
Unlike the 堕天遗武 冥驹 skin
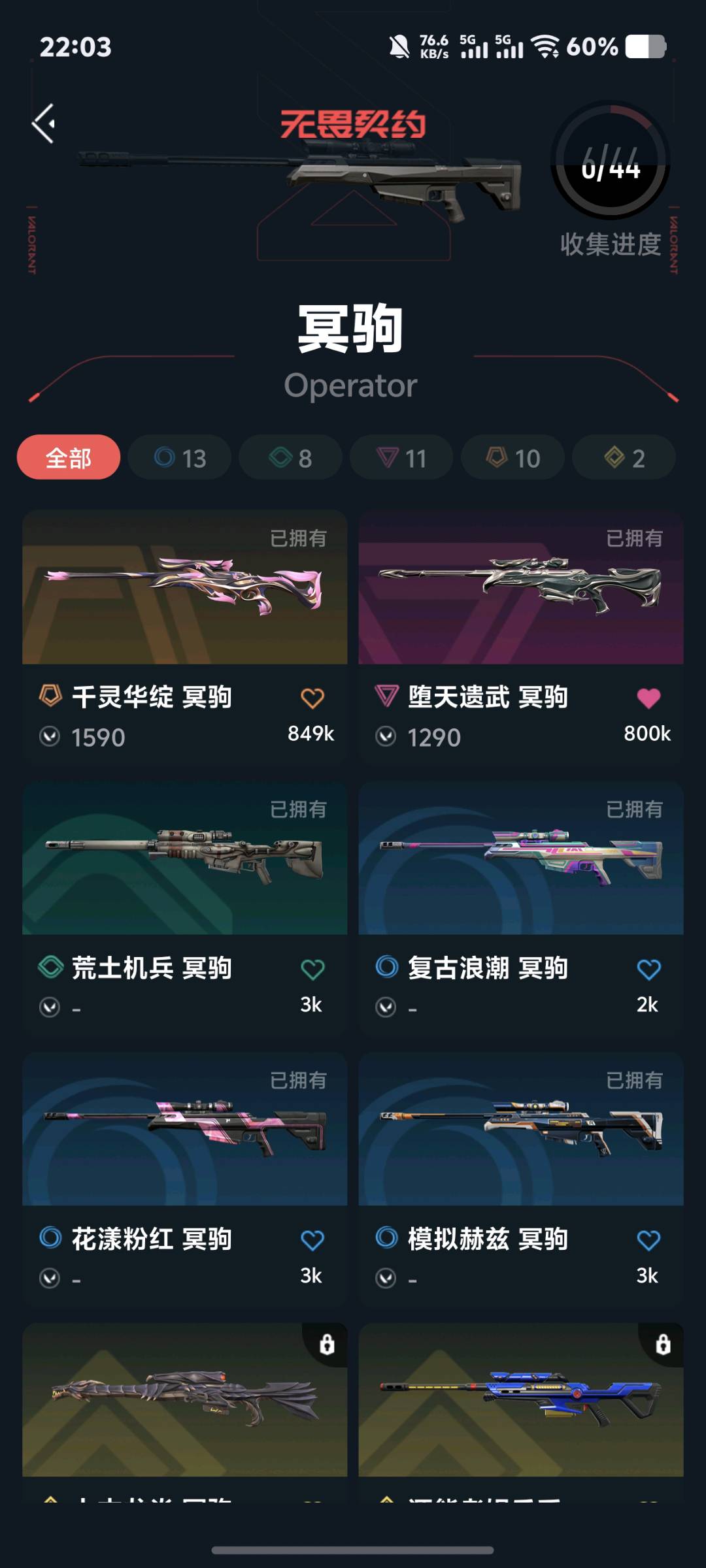point(648,698)
